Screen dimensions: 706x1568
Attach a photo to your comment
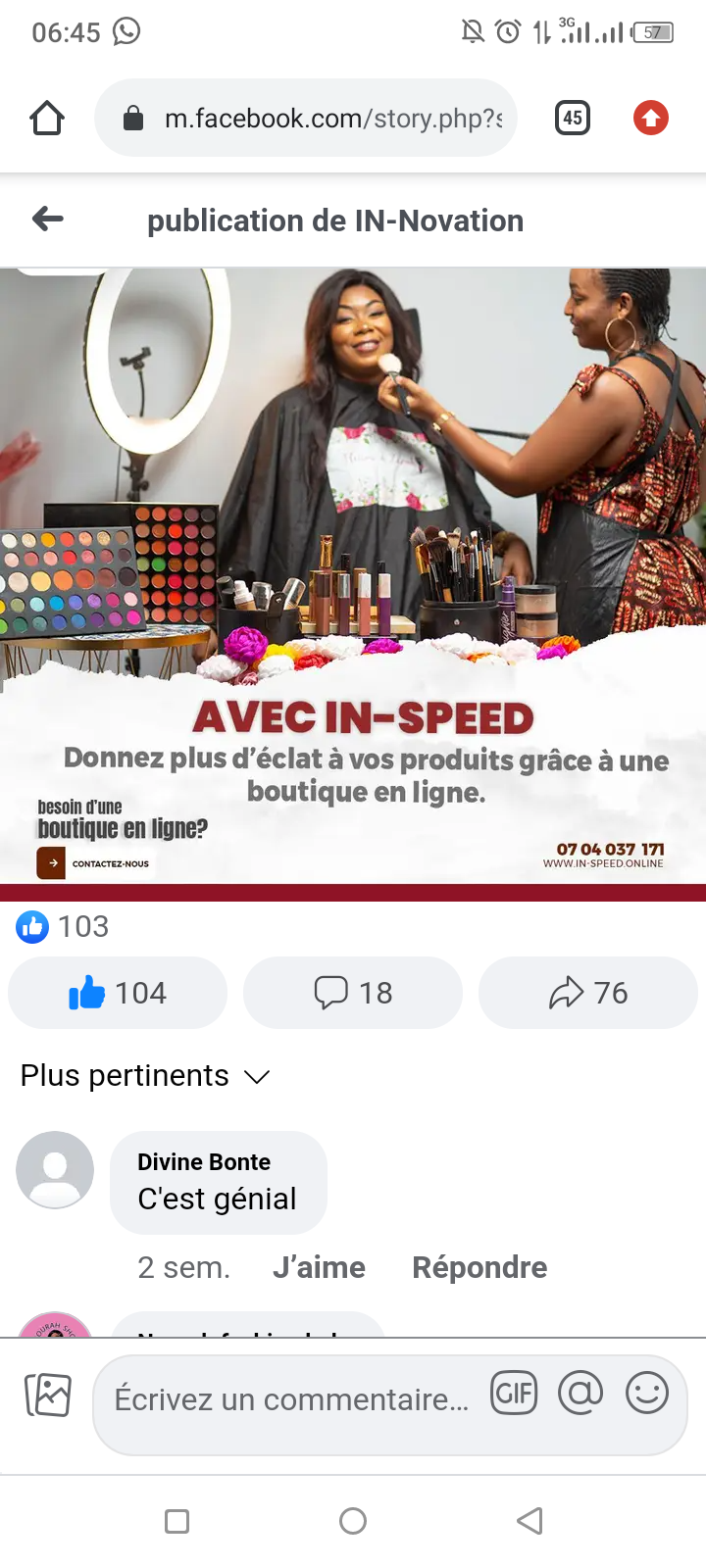(x=48, y=1395)
